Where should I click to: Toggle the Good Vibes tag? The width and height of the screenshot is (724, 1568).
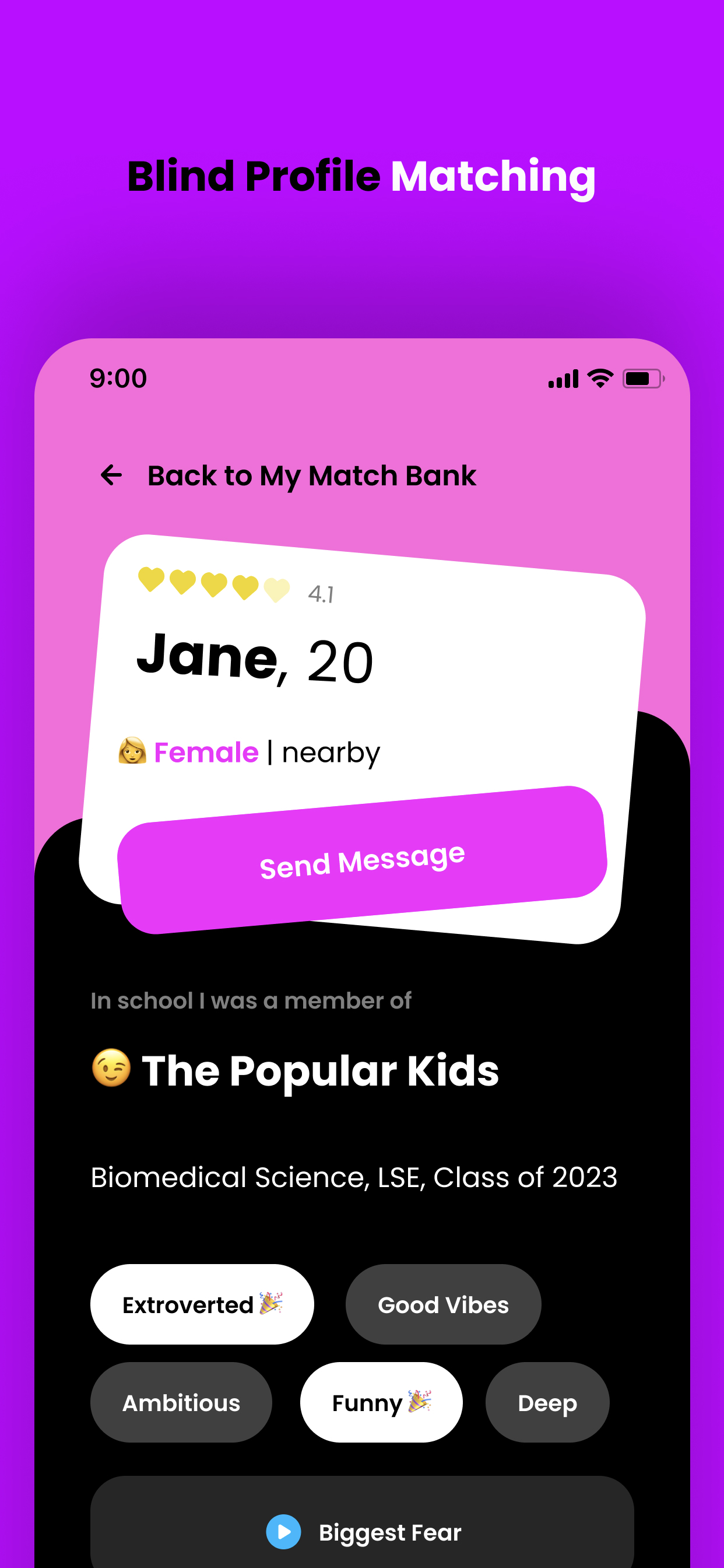(x=443, y=1304)
